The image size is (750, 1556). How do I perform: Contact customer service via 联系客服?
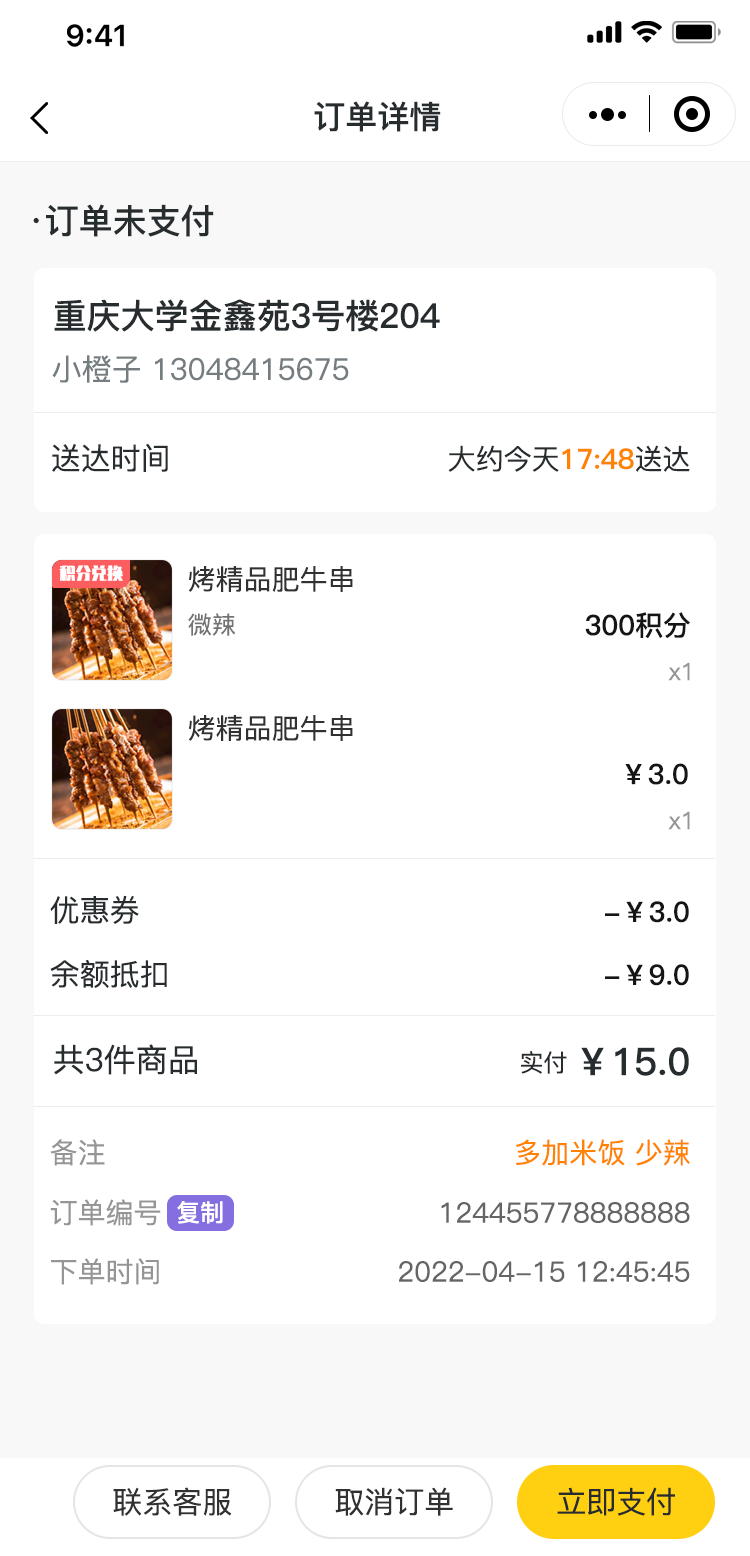(x=172, y=1502)
